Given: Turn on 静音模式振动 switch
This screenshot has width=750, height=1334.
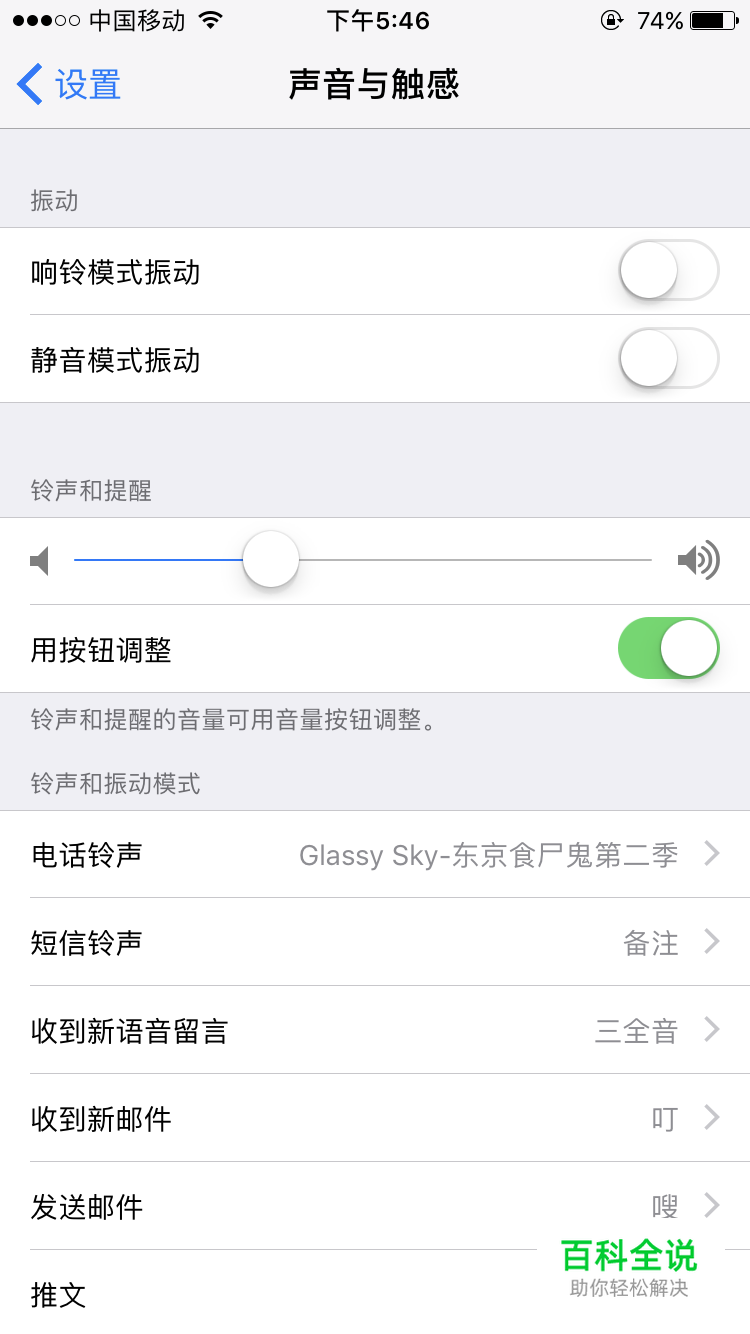Looking at the screenshot, I should (669, 358).
